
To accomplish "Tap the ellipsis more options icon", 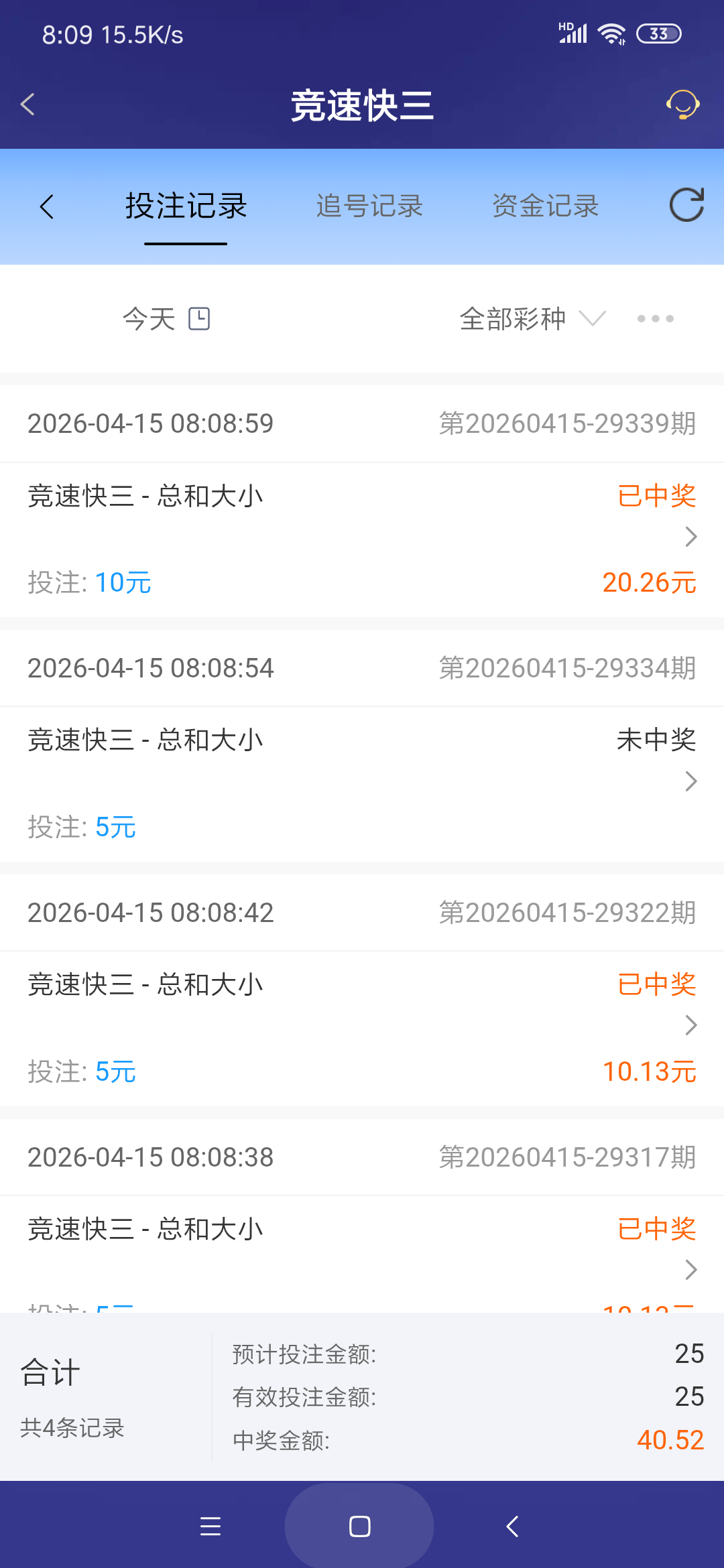I will click(x=656, y=320).
